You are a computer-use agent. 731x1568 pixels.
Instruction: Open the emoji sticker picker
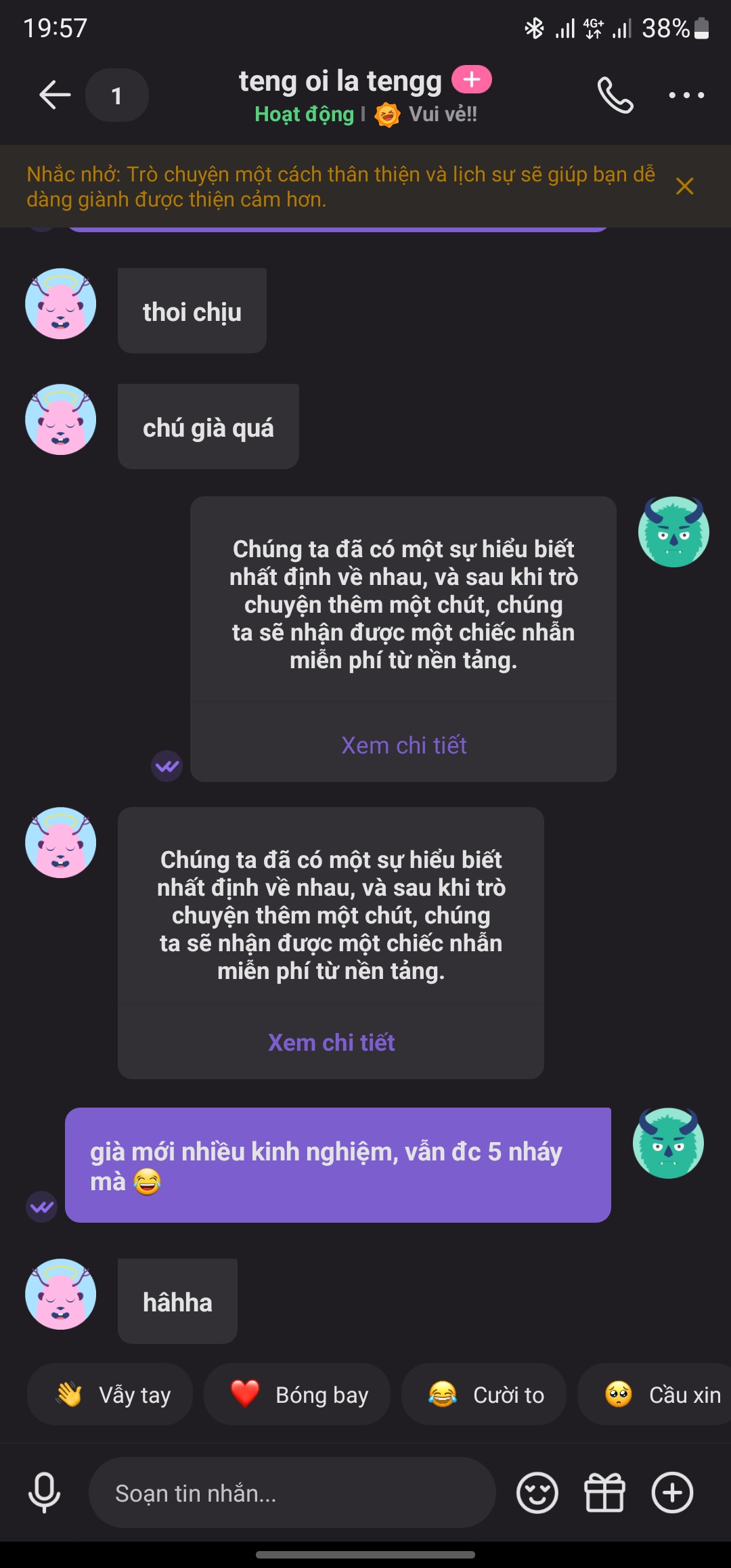pyautogui.click(x=537, y=1493)
